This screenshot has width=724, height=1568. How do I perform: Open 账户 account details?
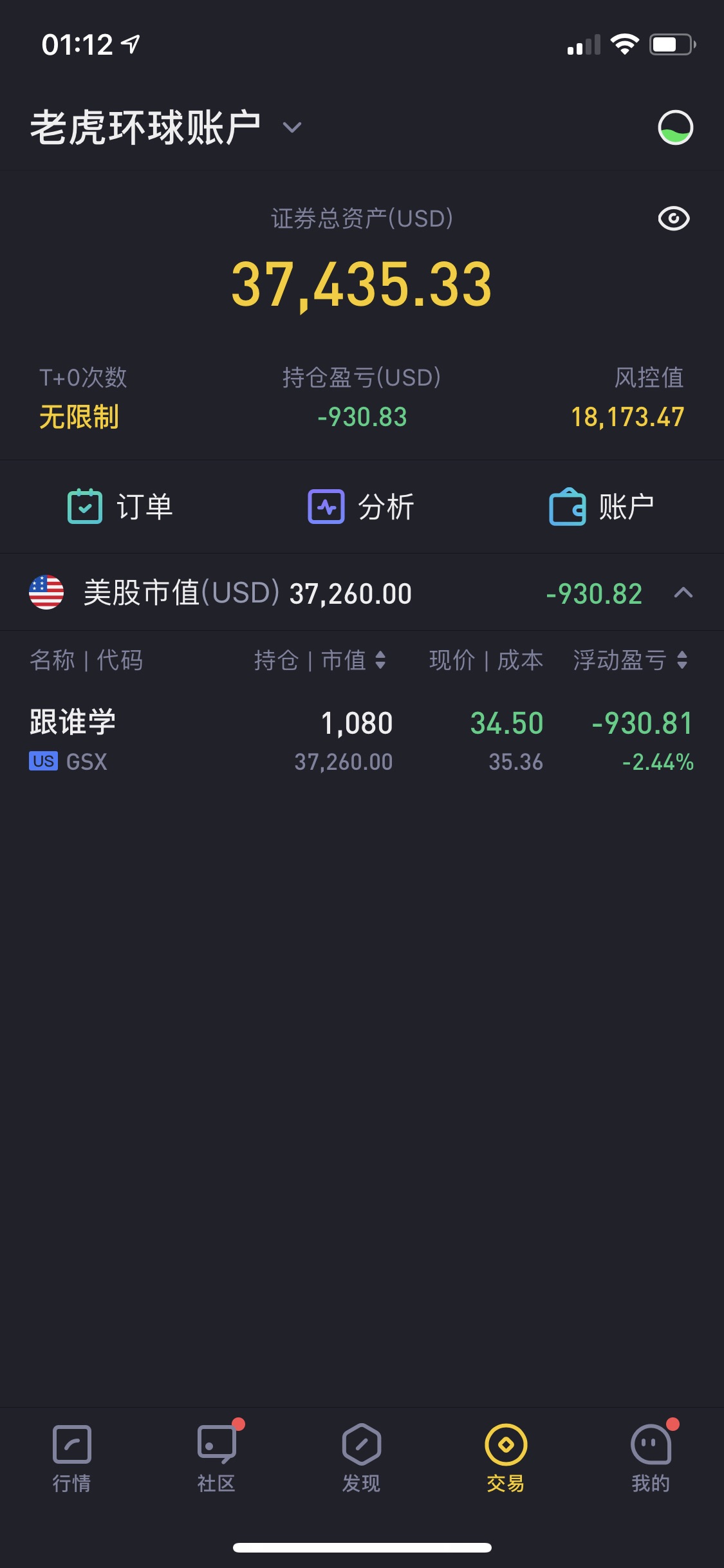602,507
